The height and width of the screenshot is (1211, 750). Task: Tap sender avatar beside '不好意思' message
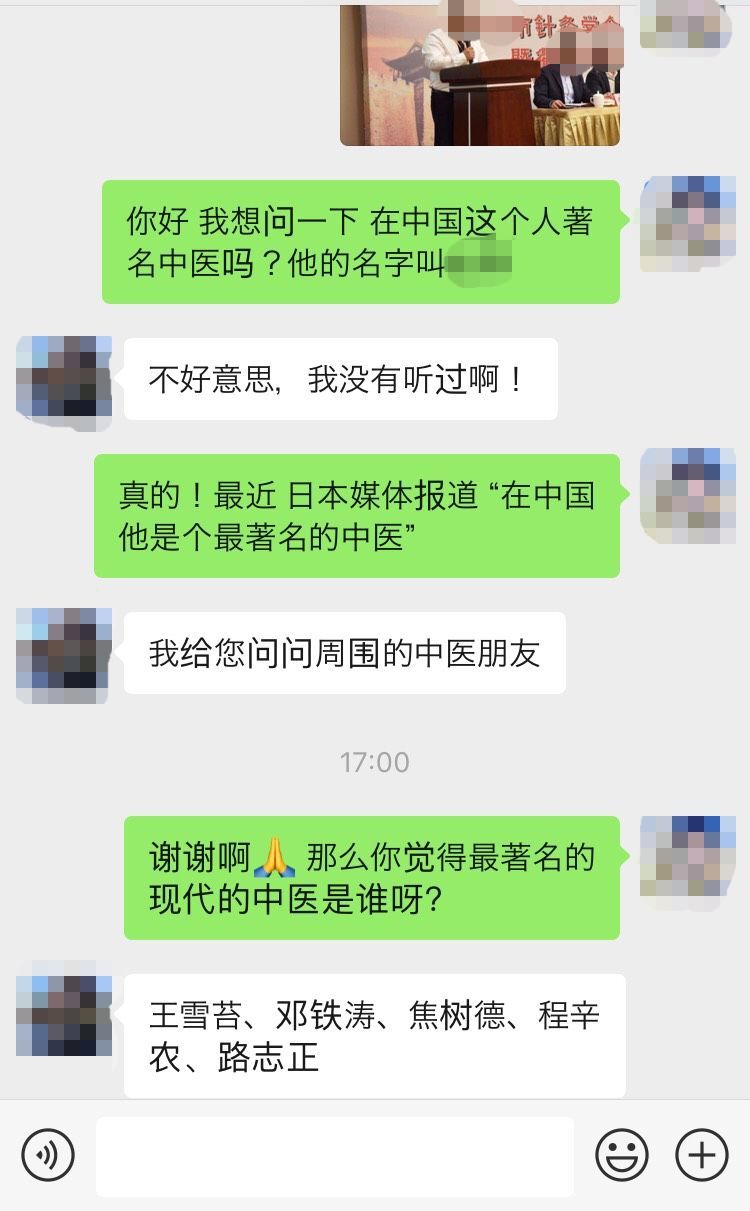tap(63, 384)
